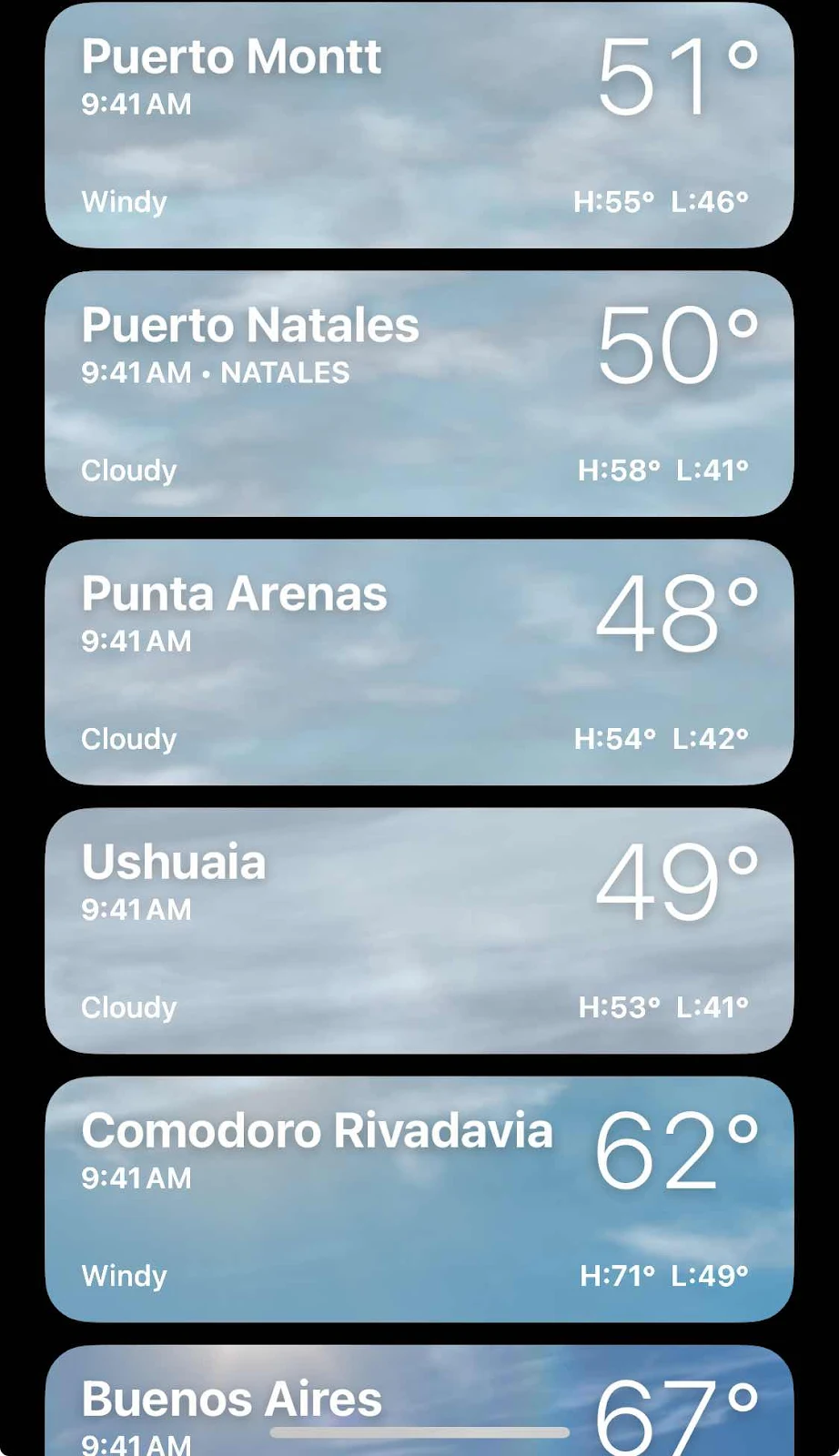Select the Punta Arenas forecast card

click(419, 662)
